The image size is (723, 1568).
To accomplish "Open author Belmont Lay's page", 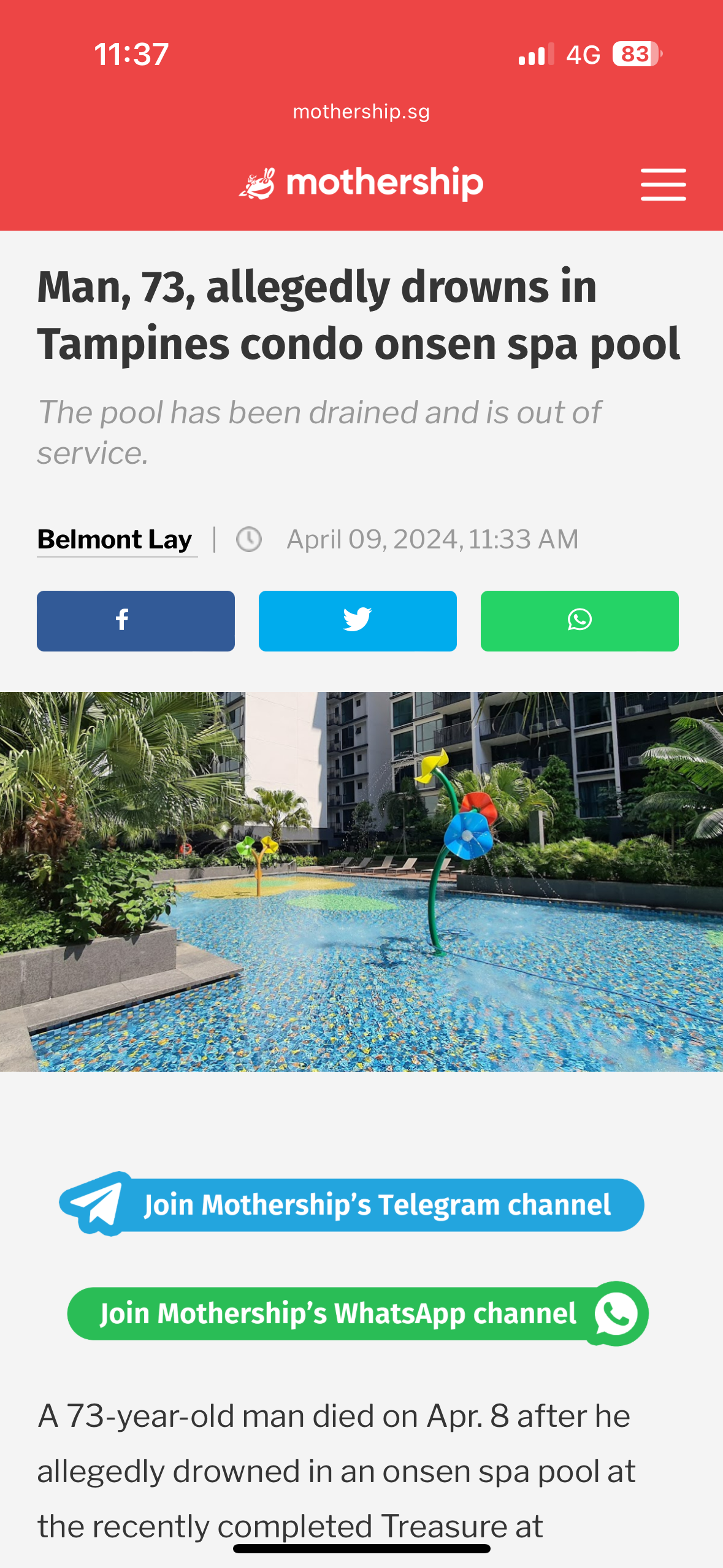I will pos(115,539).
